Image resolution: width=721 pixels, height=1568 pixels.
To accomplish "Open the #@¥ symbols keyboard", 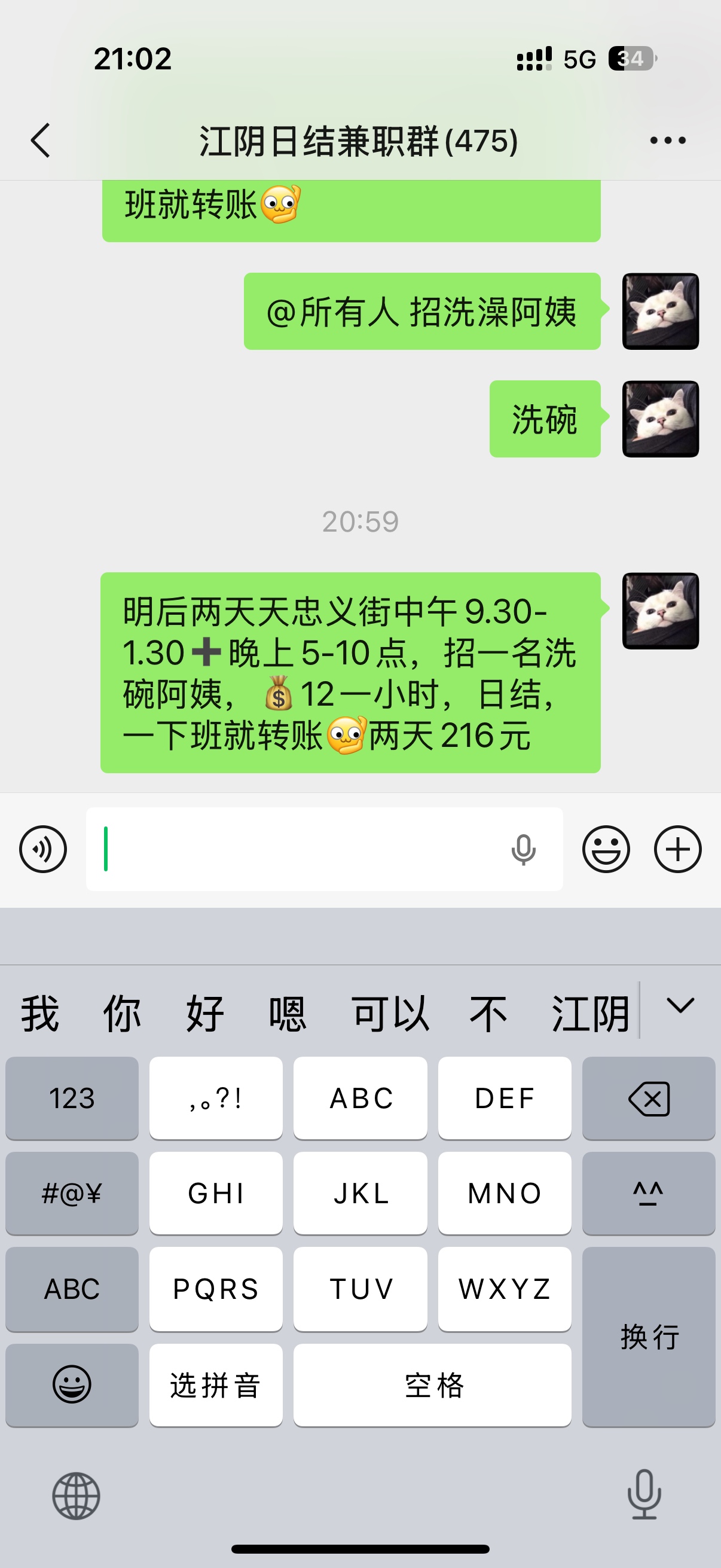I will tap(72, 1193).
